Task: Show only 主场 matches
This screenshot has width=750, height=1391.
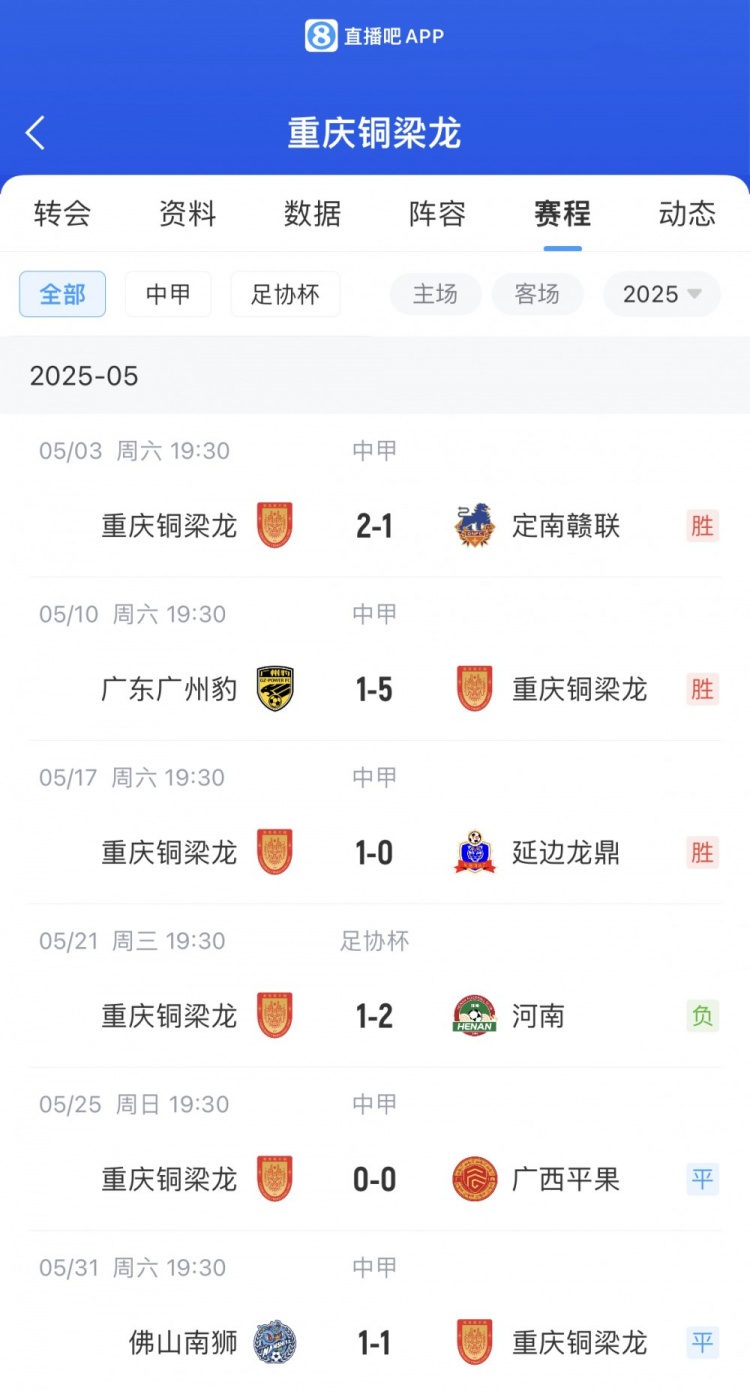Action: 435,294
